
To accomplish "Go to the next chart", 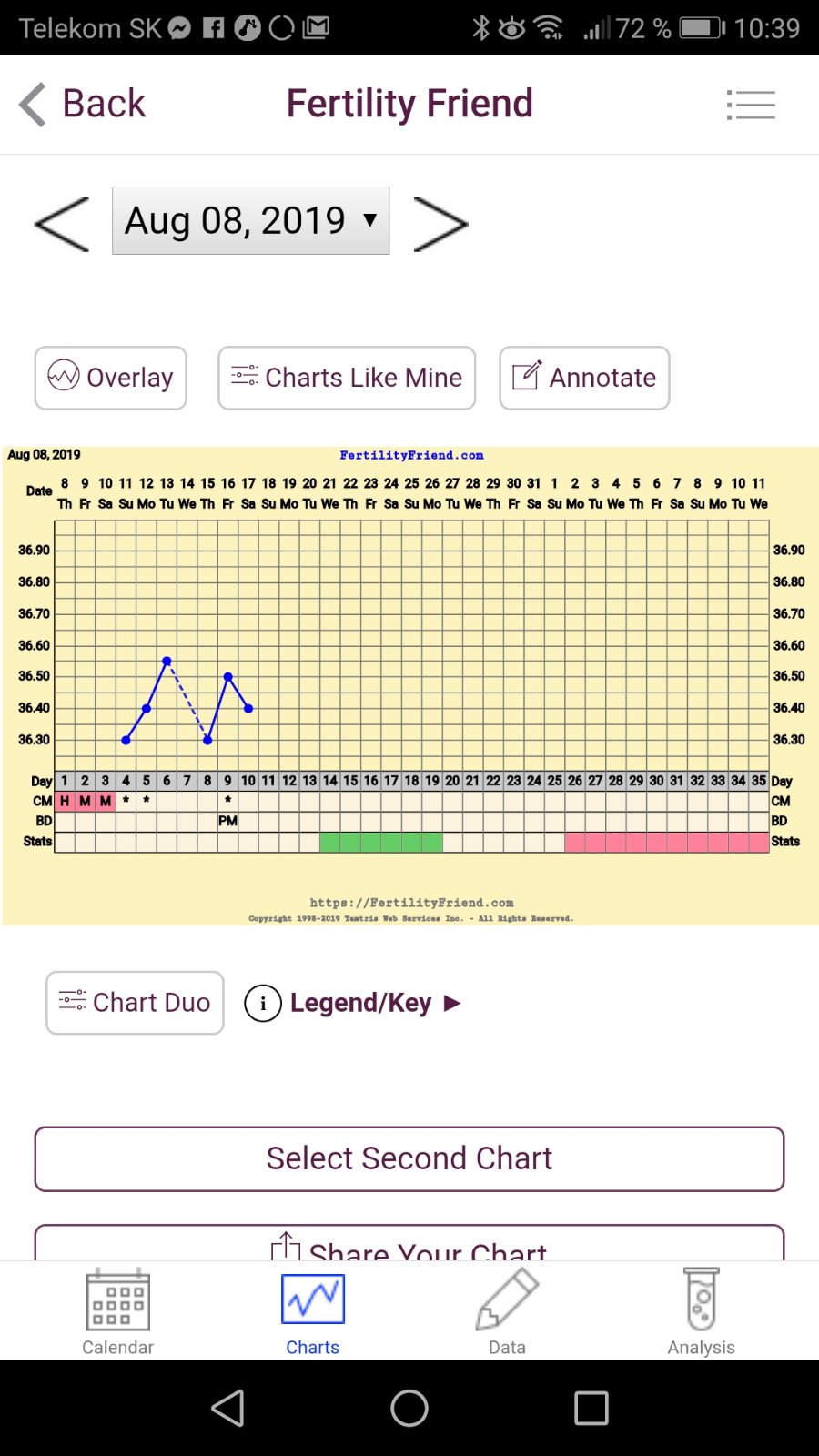I will [440, 224].
